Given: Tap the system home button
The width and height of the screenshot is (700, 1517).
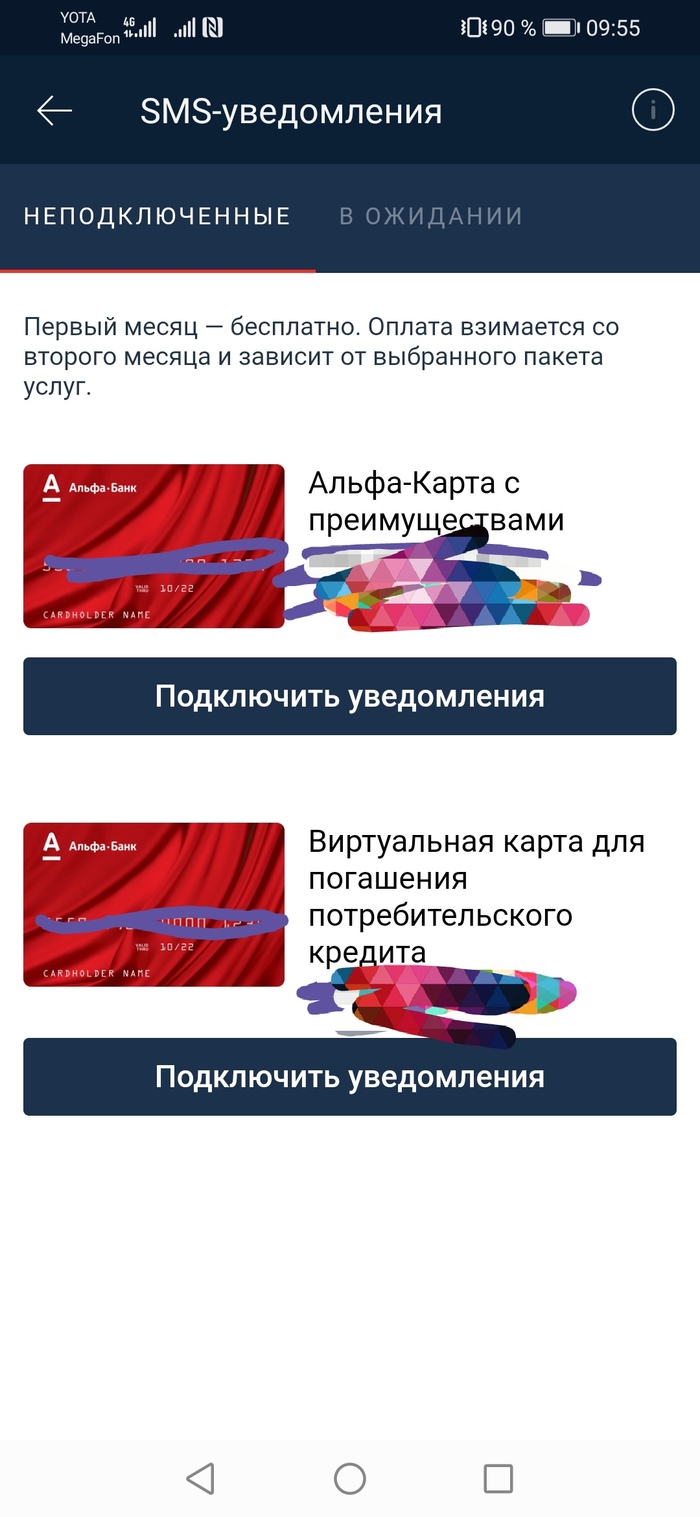Looking at the screenshot, I should [x=350, y=1478].
